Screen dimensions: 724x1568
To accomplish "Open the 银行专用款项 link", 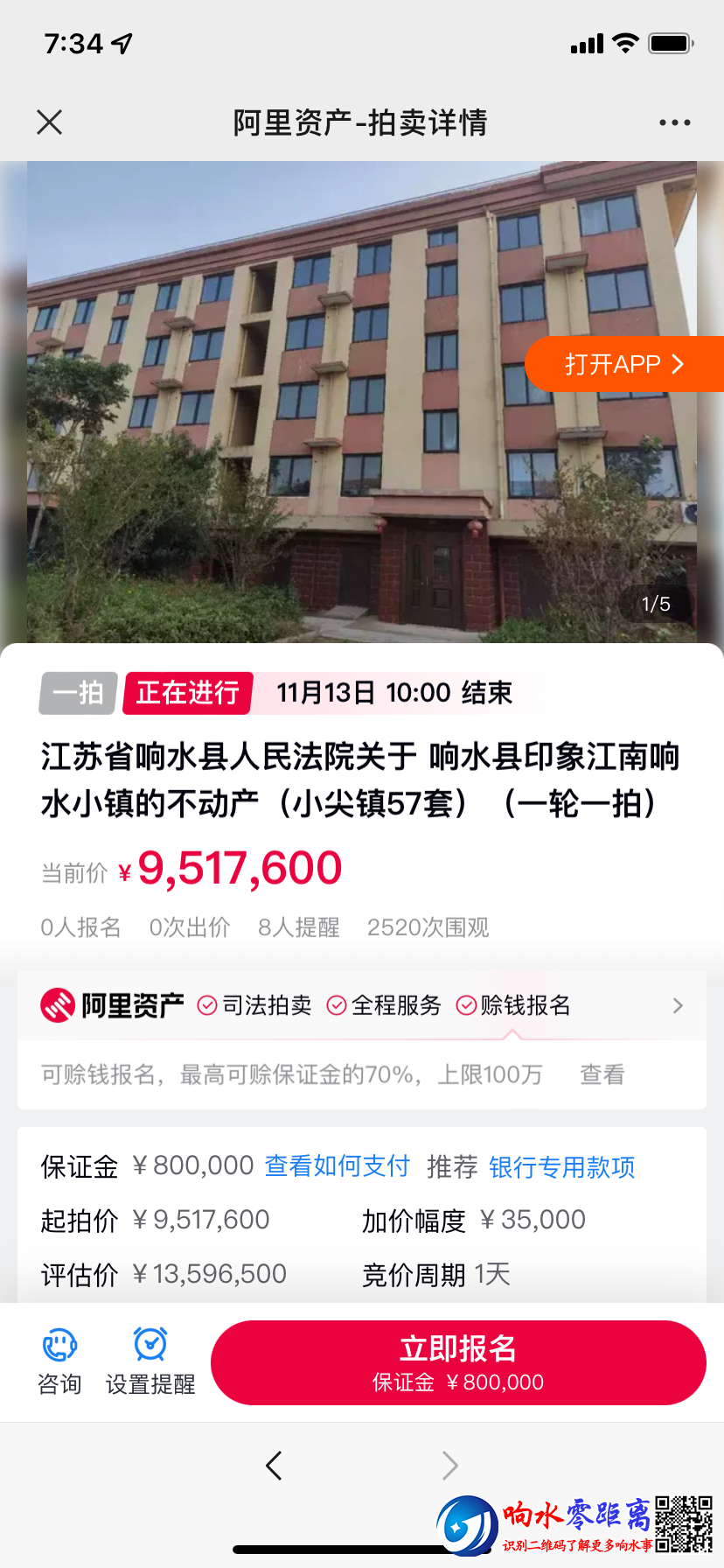I will [x=561, y=1167].
